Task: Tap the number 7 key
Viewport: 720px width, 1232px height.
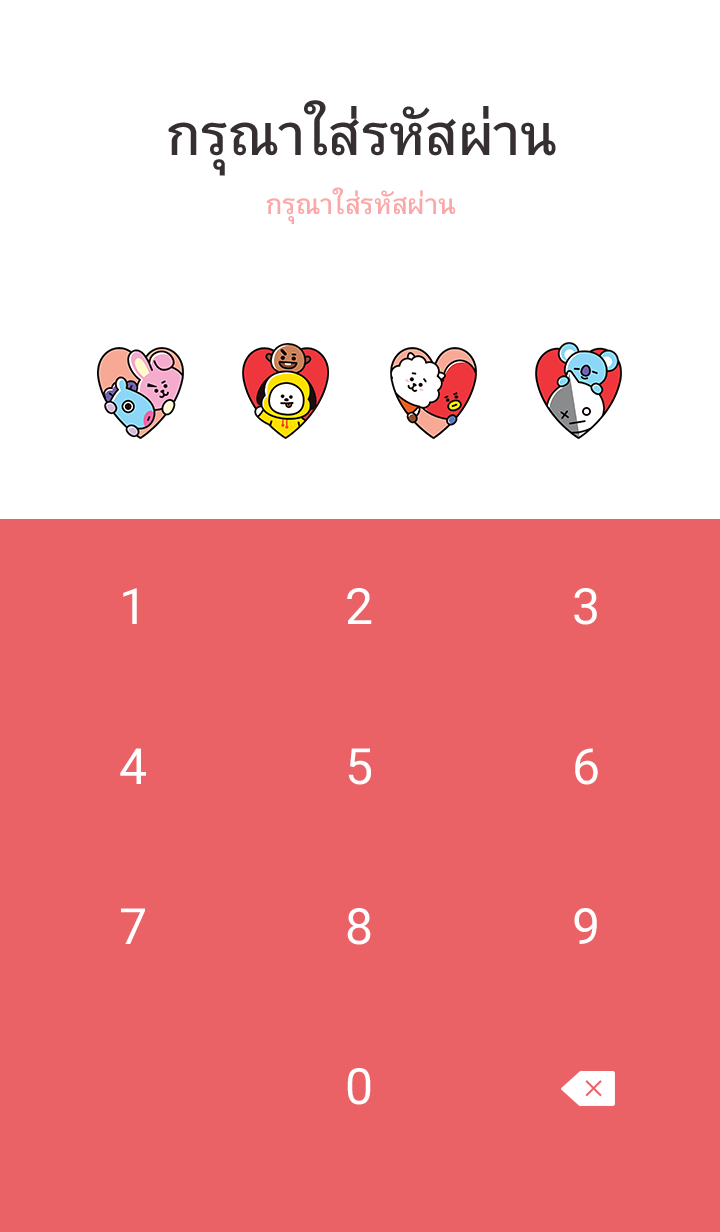Action: 133,927
